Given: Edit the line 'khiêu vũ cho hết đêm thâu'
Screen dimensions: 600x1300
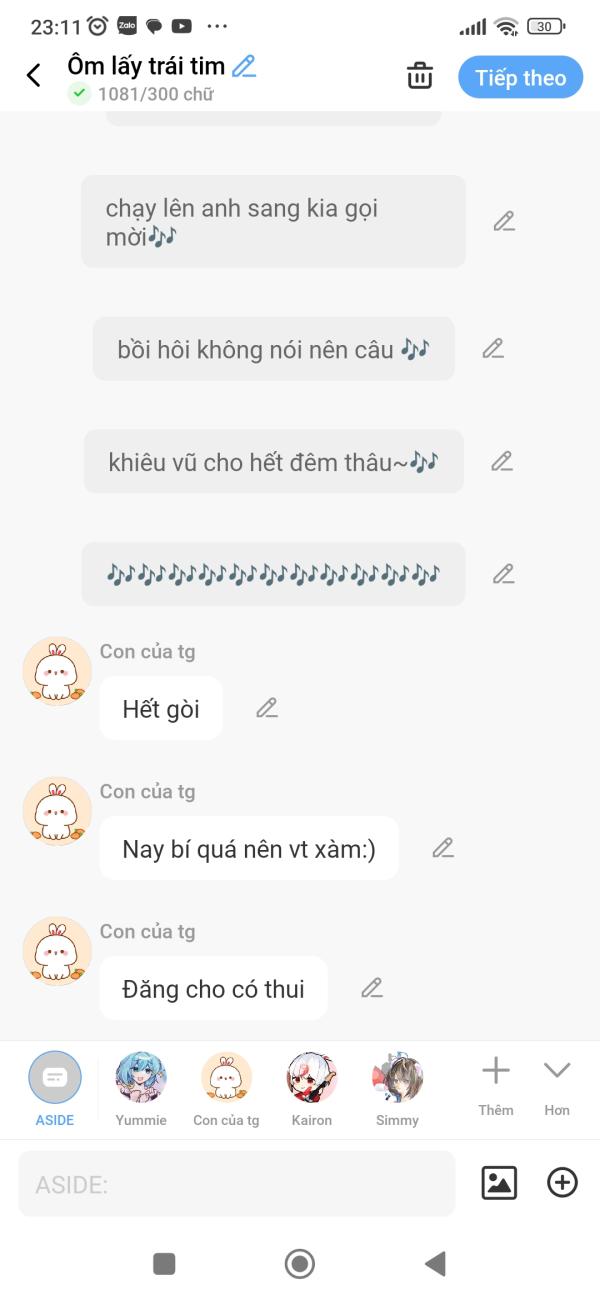Looking at the screenshot, I should 502,461.
